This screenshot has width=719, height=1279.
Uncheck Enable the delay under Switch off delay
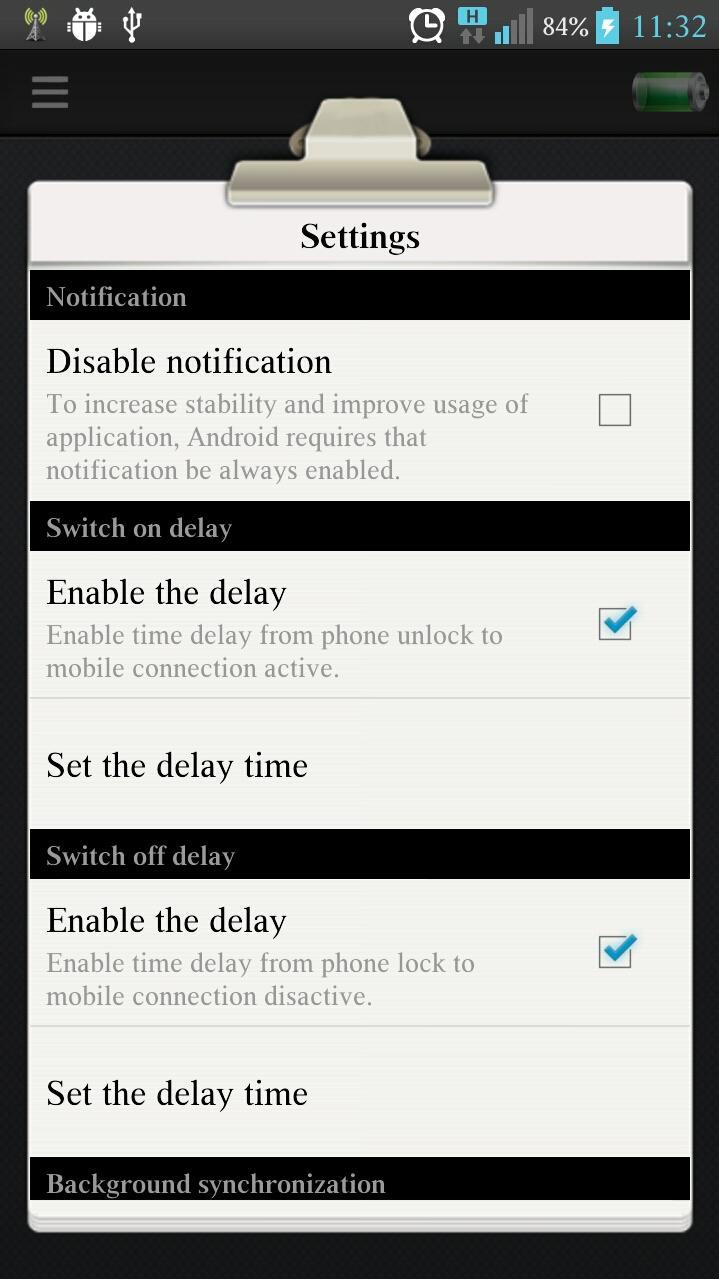(615, 951)
